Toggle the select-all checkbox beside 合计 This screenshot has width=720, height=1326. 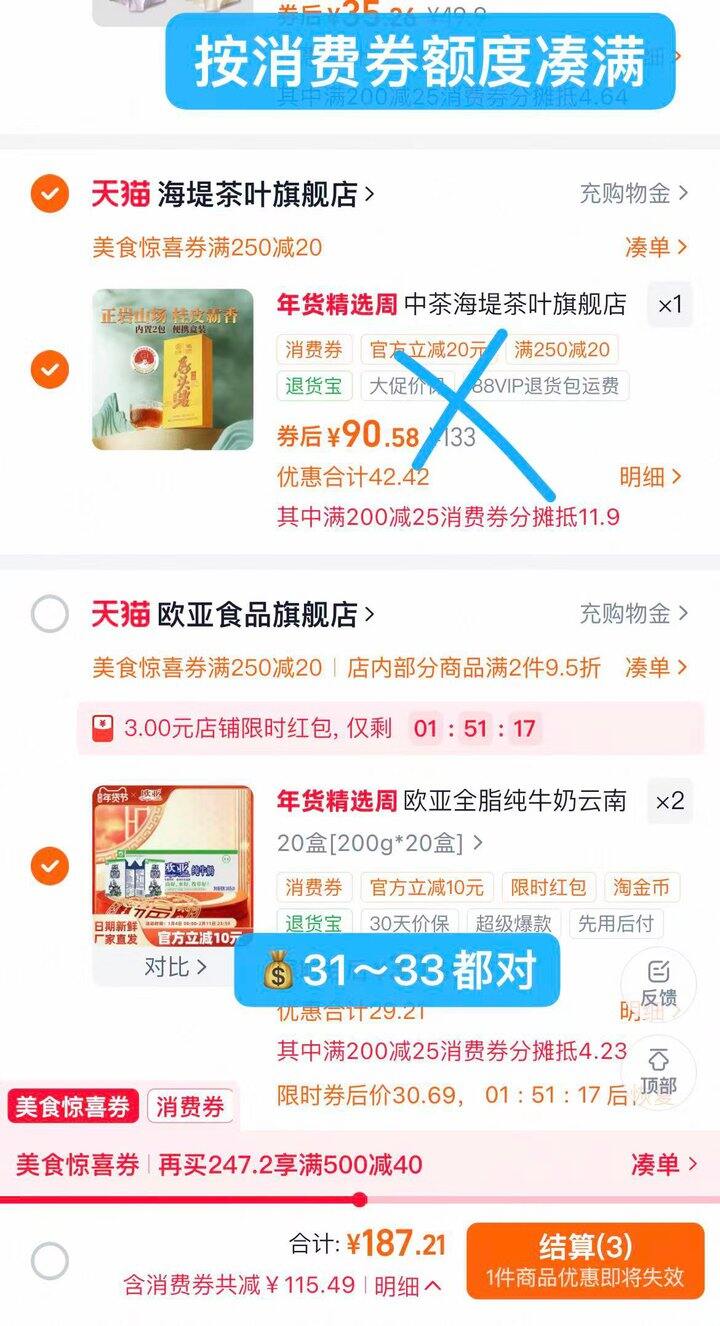(49, 1262)
